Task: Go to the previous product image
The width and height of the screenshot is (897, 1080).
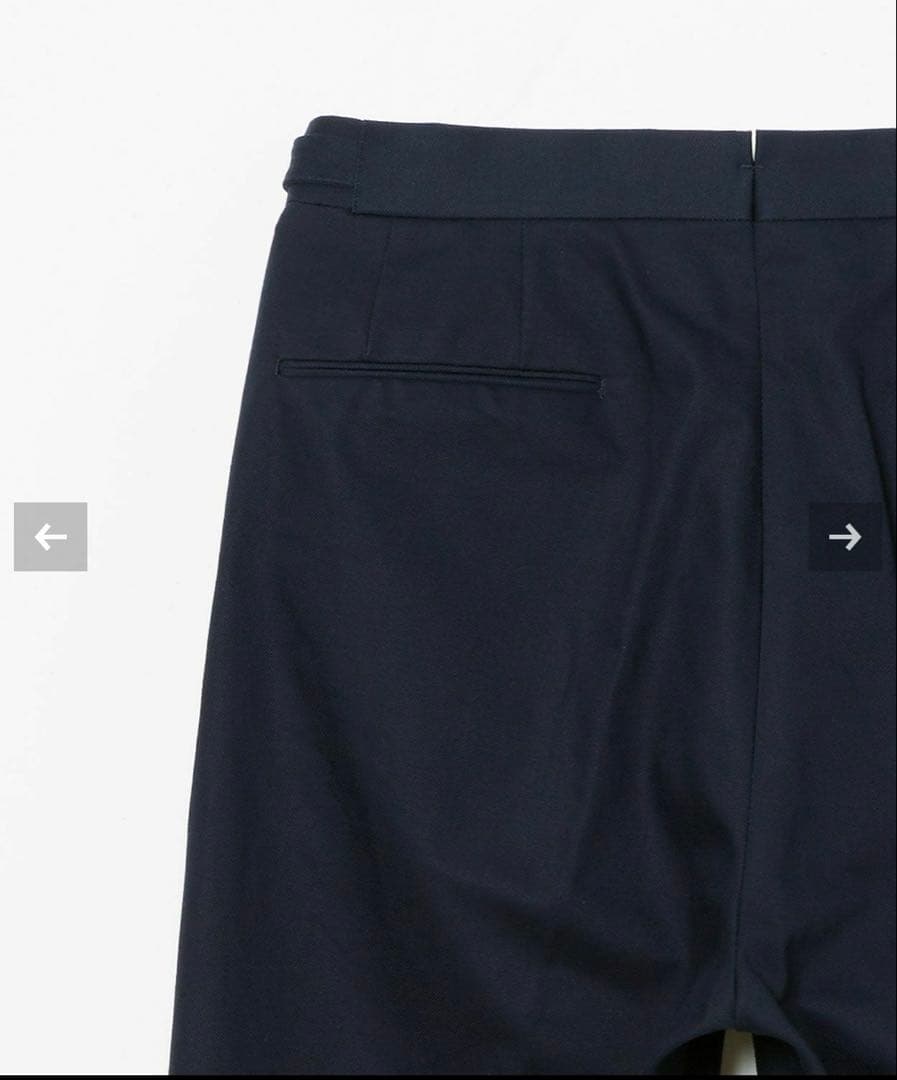Action: pyautogui.click(x=50, y=537)
